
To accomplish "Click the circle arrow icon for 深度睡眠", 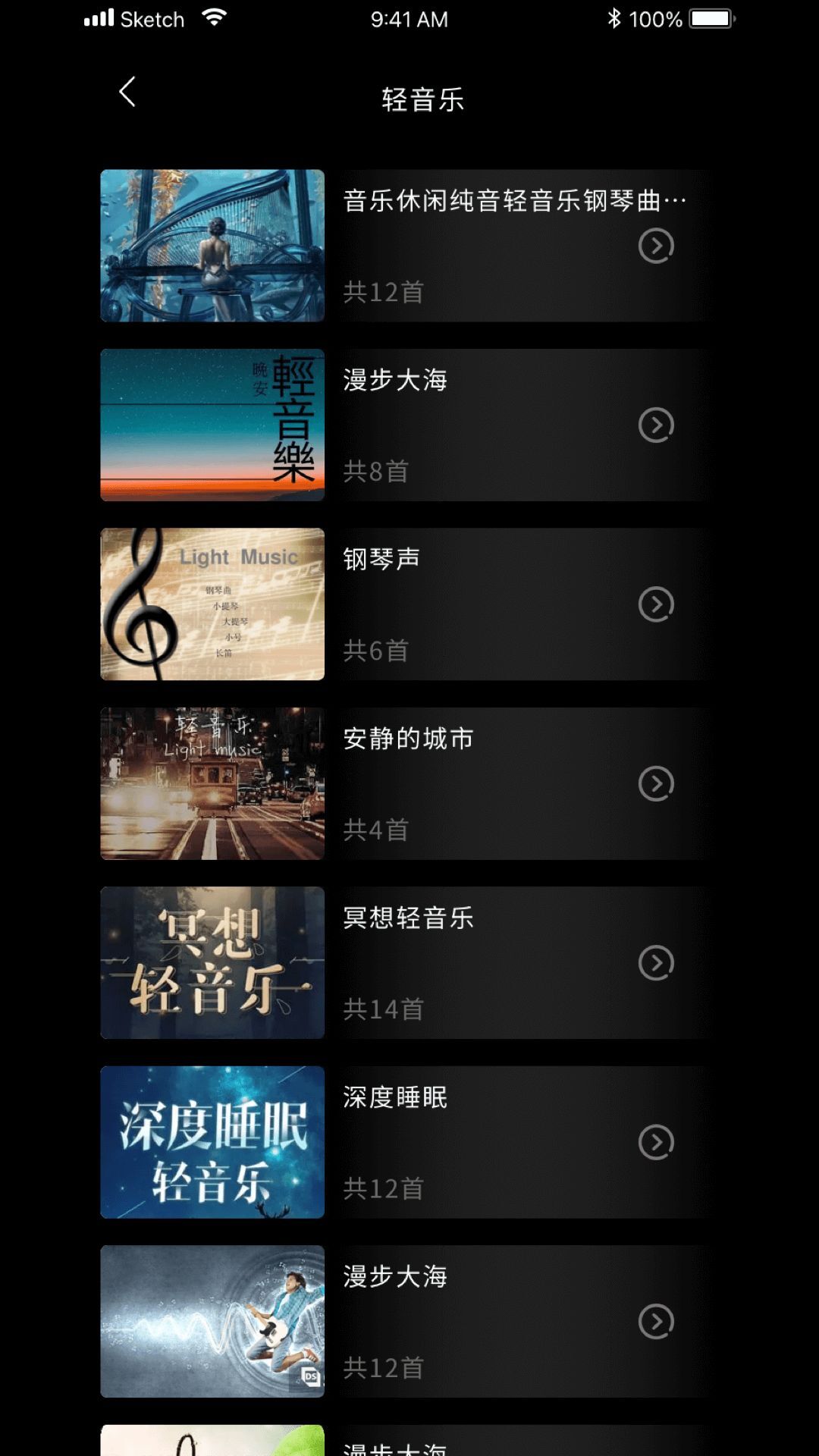I will point(658,1142).
